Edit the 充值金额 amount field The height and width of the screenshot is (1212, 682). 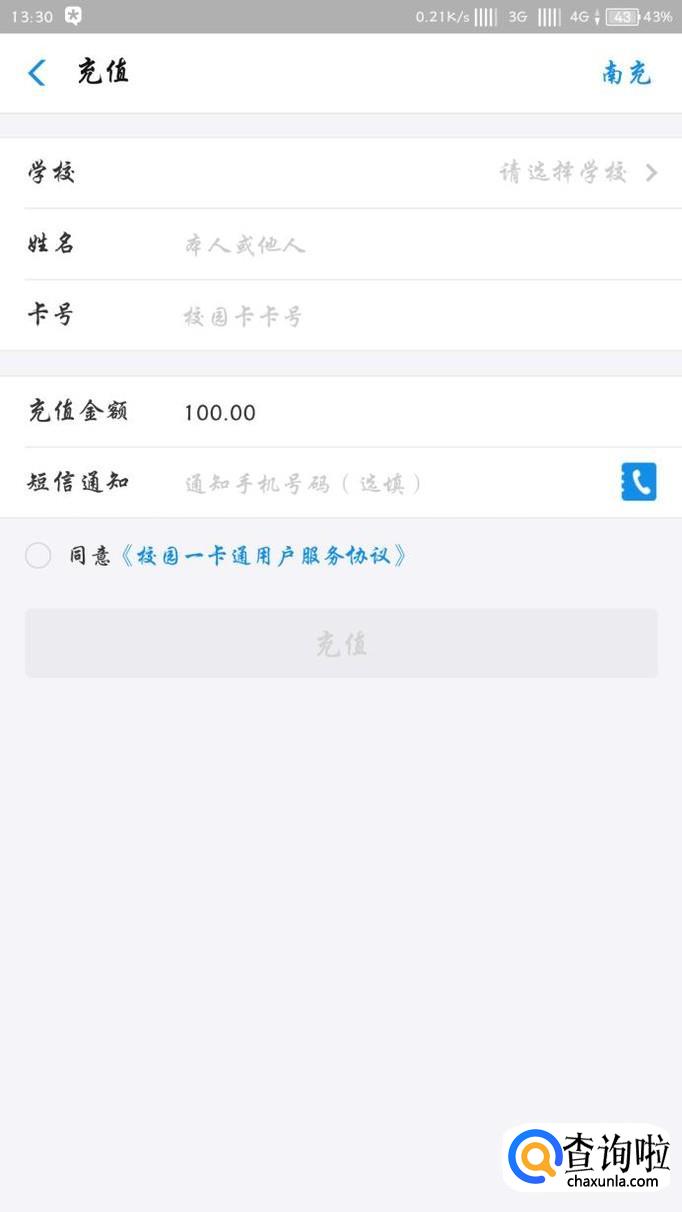(400, 412)
